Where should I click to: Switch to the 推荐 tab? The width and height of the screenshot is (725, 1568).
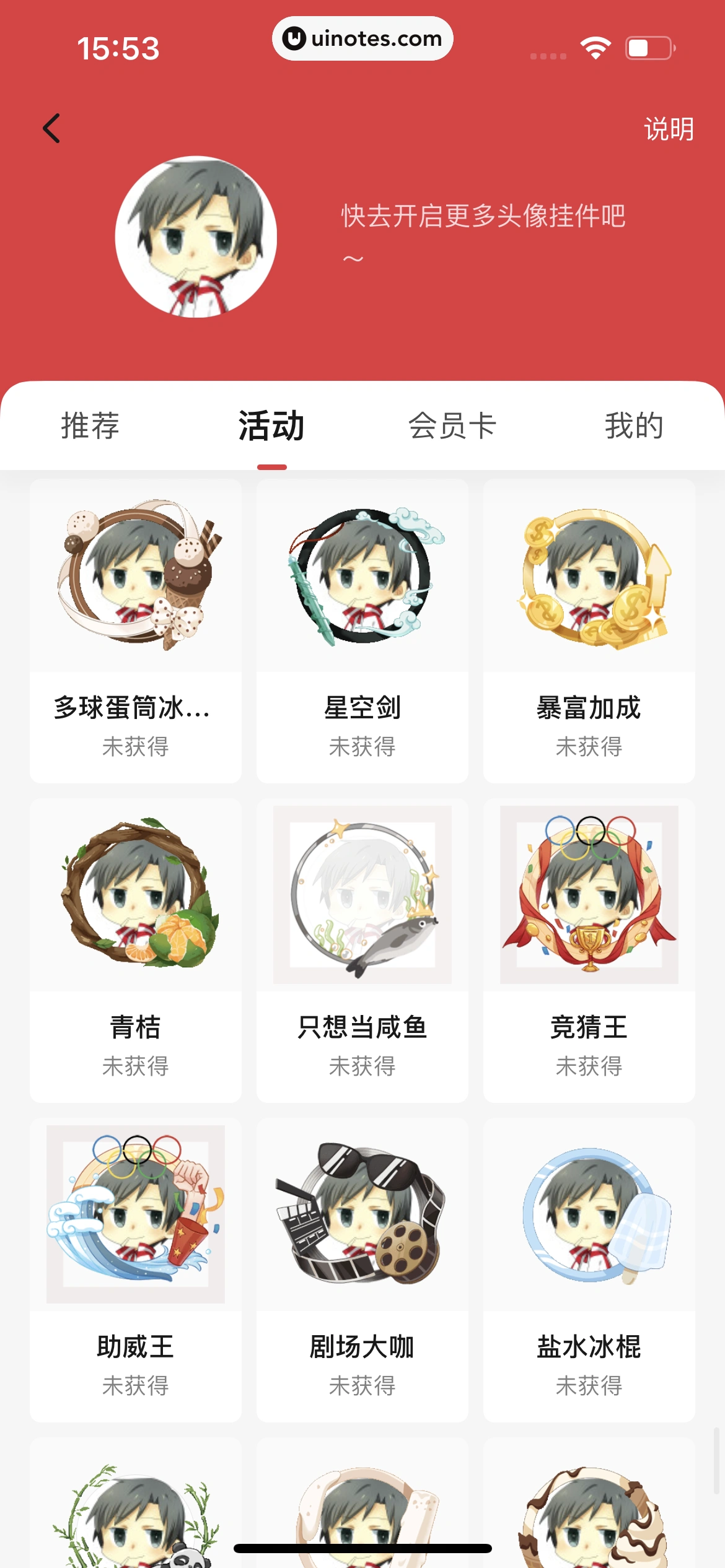(90, 425)
